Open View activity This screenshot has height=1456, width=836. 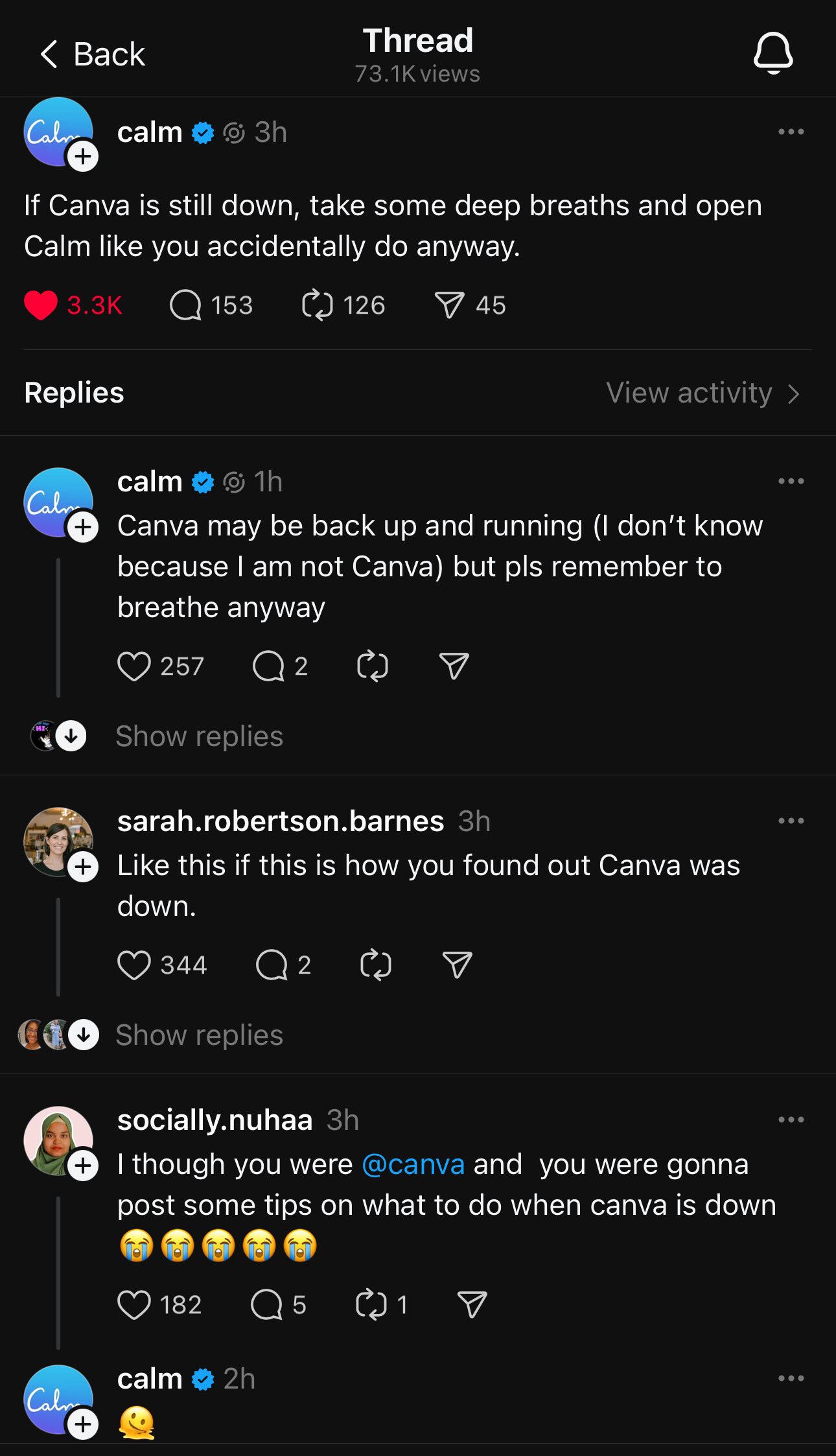pos(702,393)
